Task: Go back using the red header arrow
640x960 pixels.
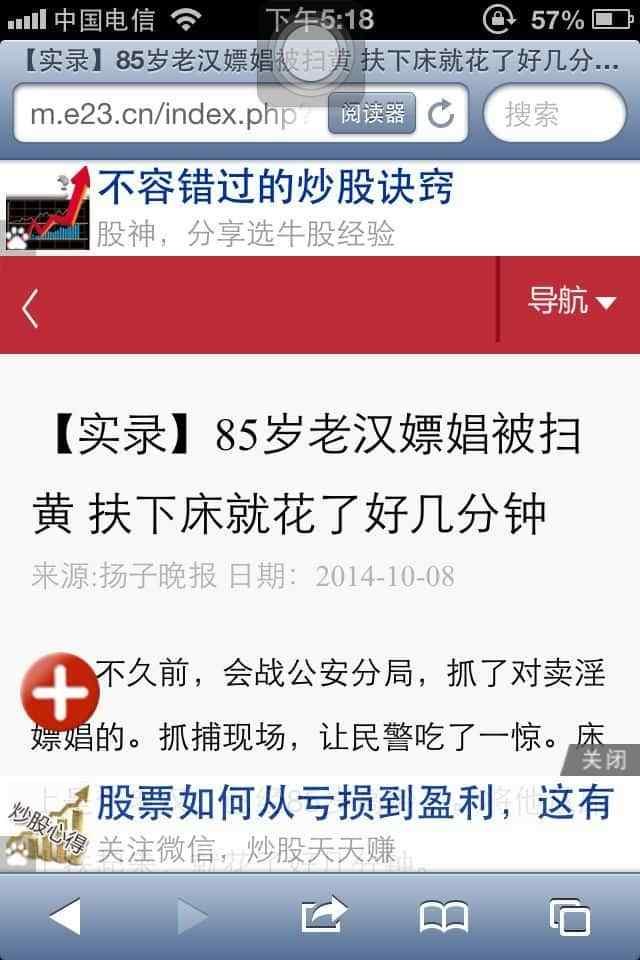Action: 30,308
